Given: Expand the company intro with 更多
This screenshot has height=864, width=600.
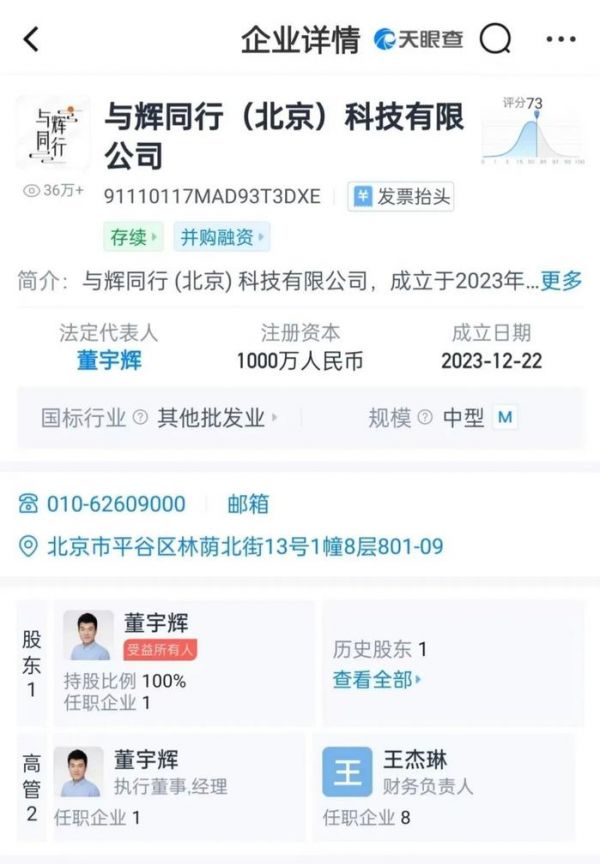Looking at the screenshot, I should coord(561,281).
